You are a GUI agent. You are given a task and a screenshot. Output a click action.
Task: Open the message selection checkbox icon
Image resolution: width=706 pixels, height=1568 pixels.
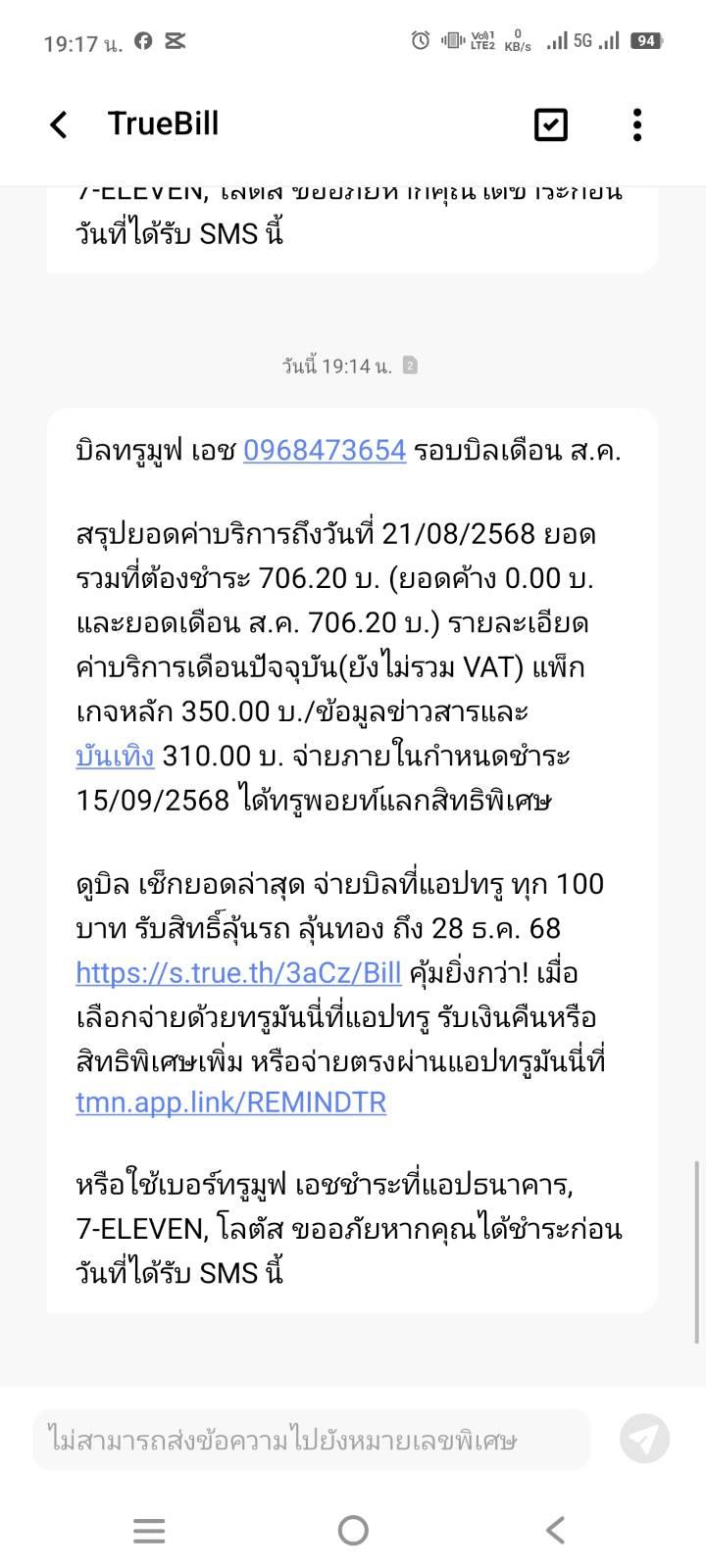coord(550,124)
